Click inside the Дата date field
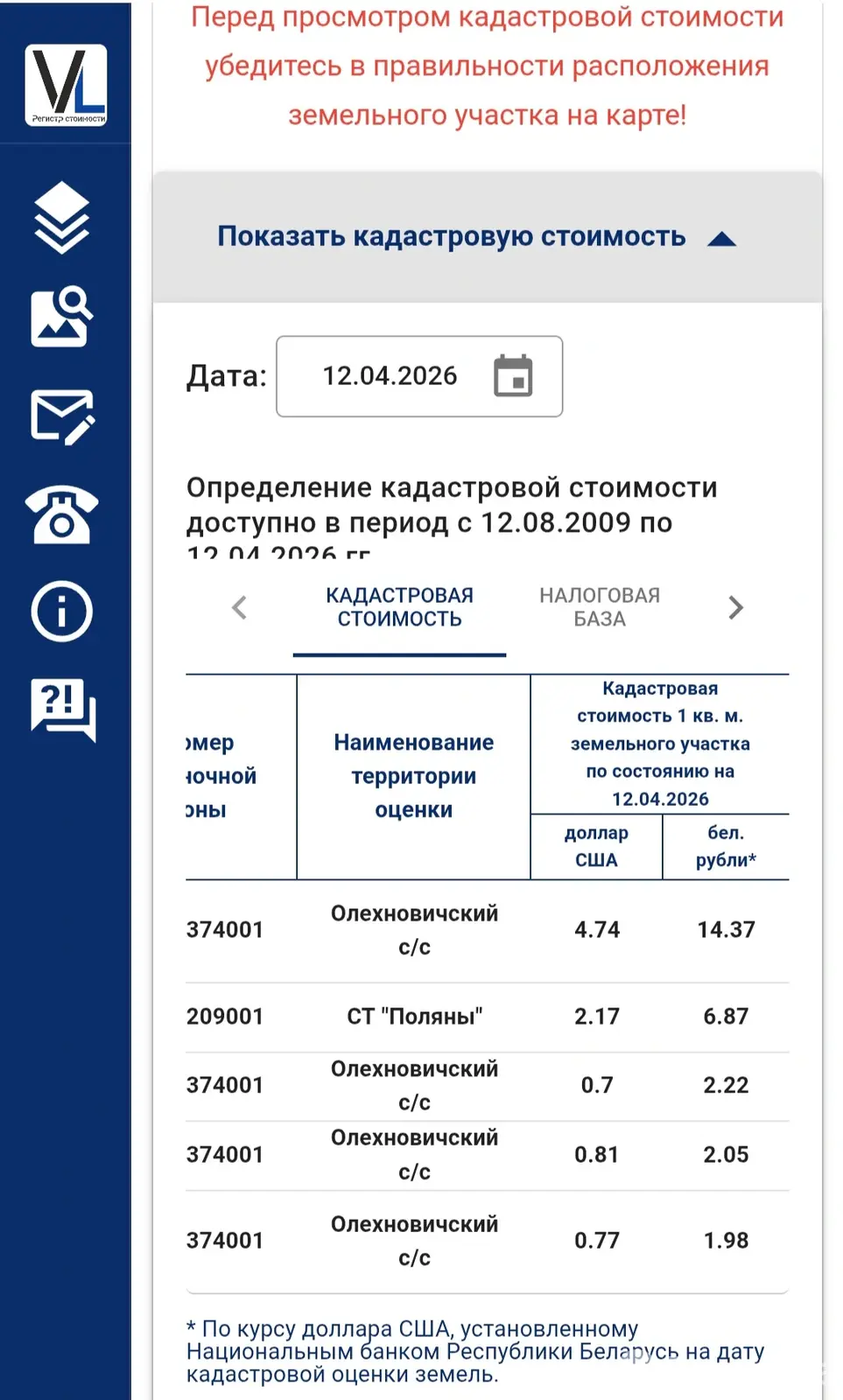This screenshot has width=843, height=1400. point(390,376)
